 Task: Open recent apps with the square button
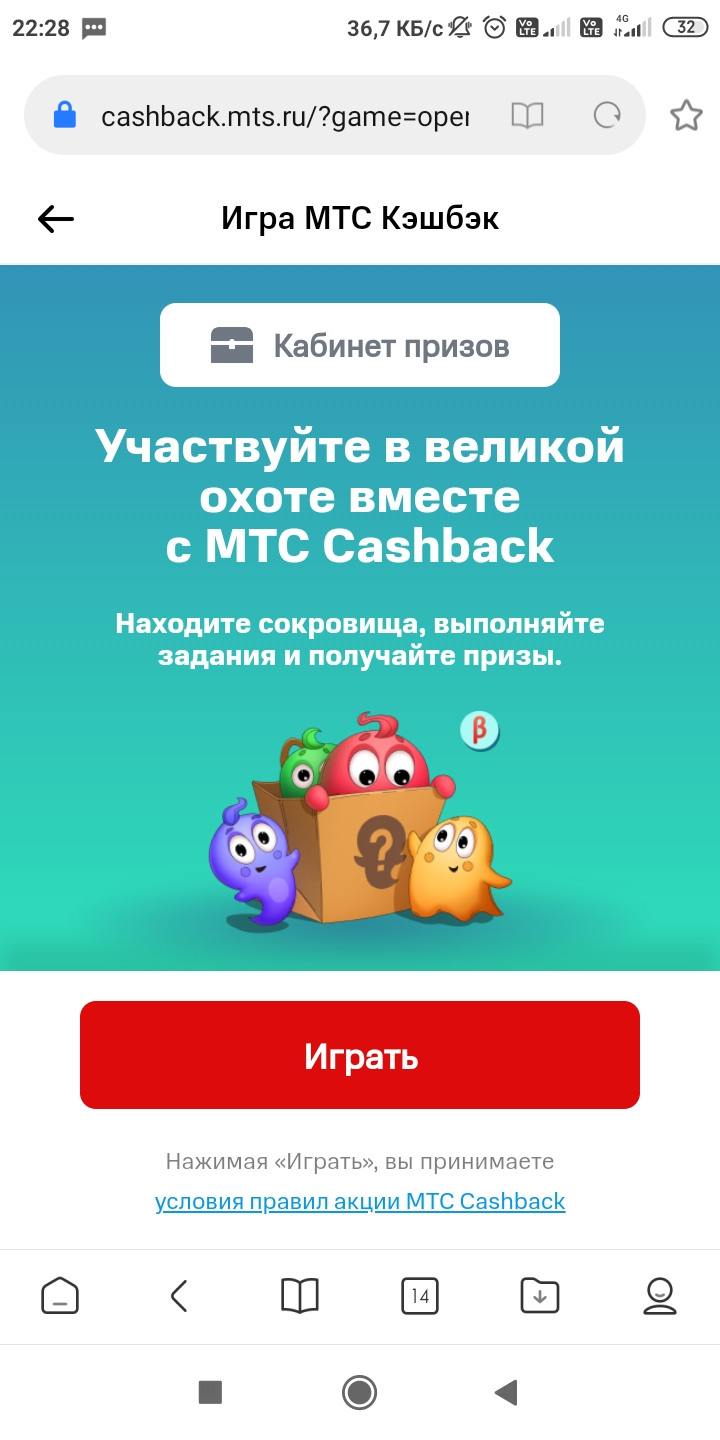tap(210, 1392)
